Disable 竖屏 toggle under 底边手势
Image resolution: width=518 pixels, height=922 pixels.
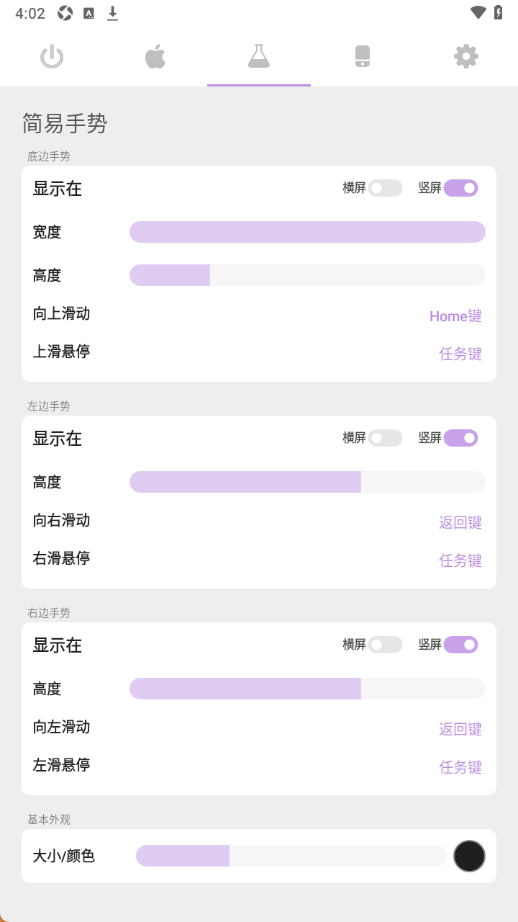tap(461, 188)
